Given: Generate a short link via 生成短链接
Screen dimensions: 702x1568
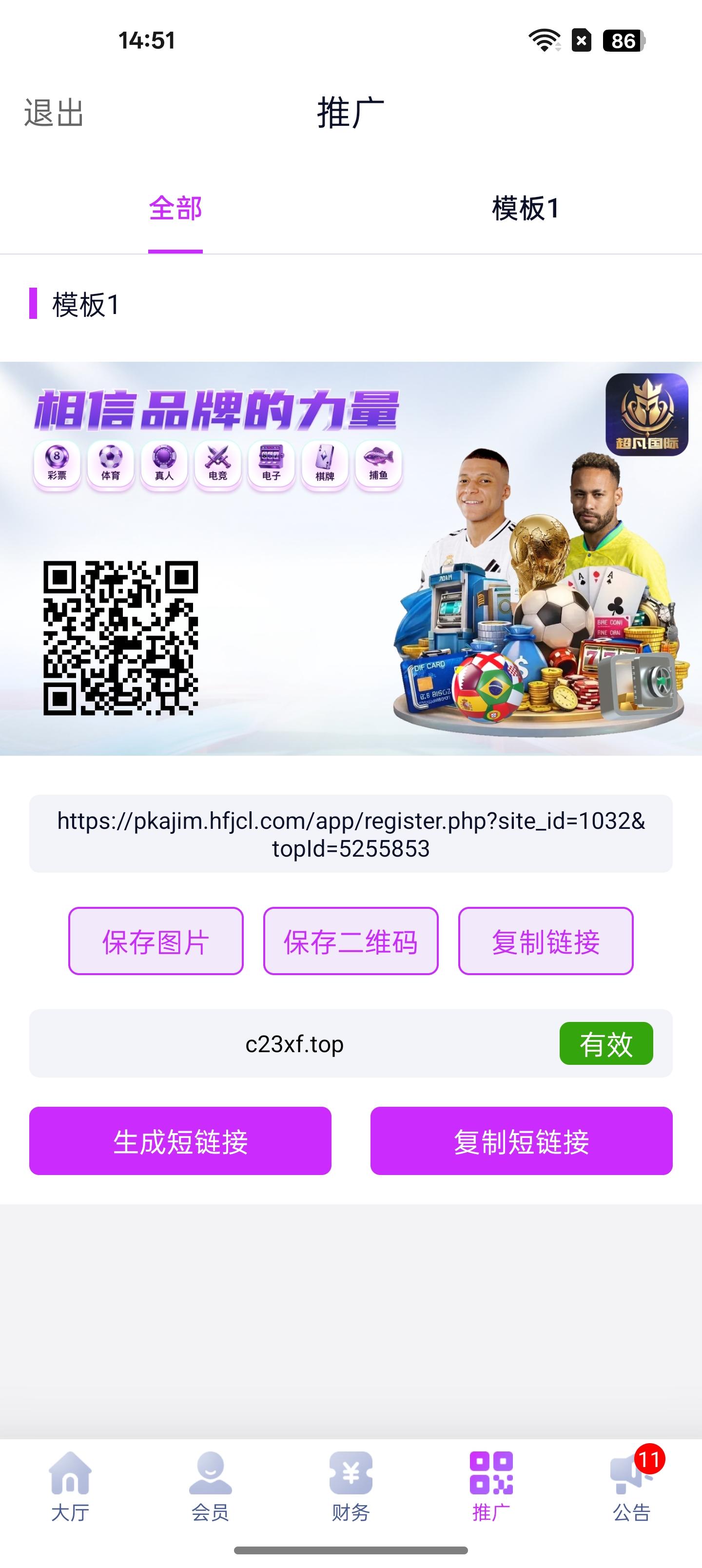Looking at the screenshot, I should [180, 1141].
